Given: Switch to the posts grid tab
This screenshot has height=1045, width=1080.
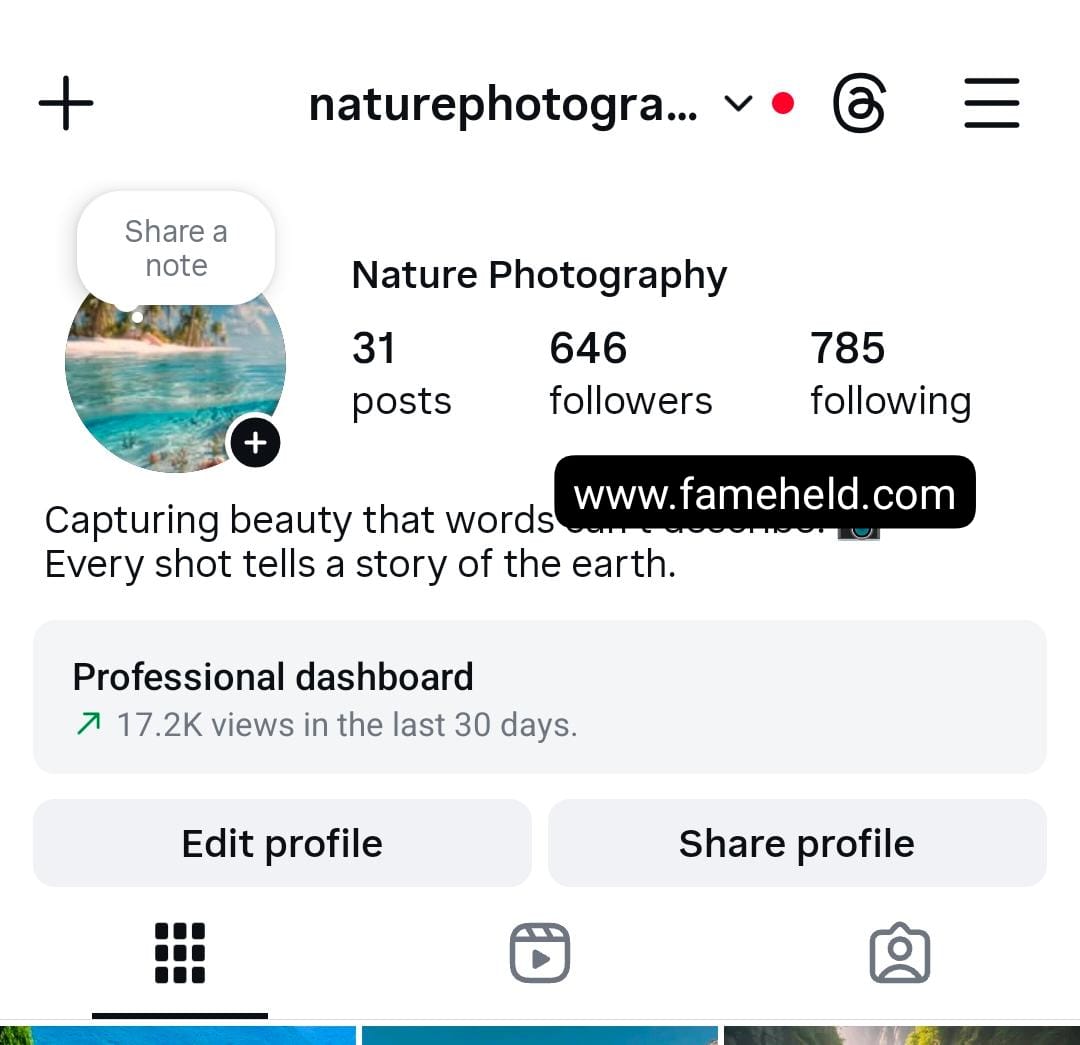Looking at the screenshot, I should coord(180,953).
